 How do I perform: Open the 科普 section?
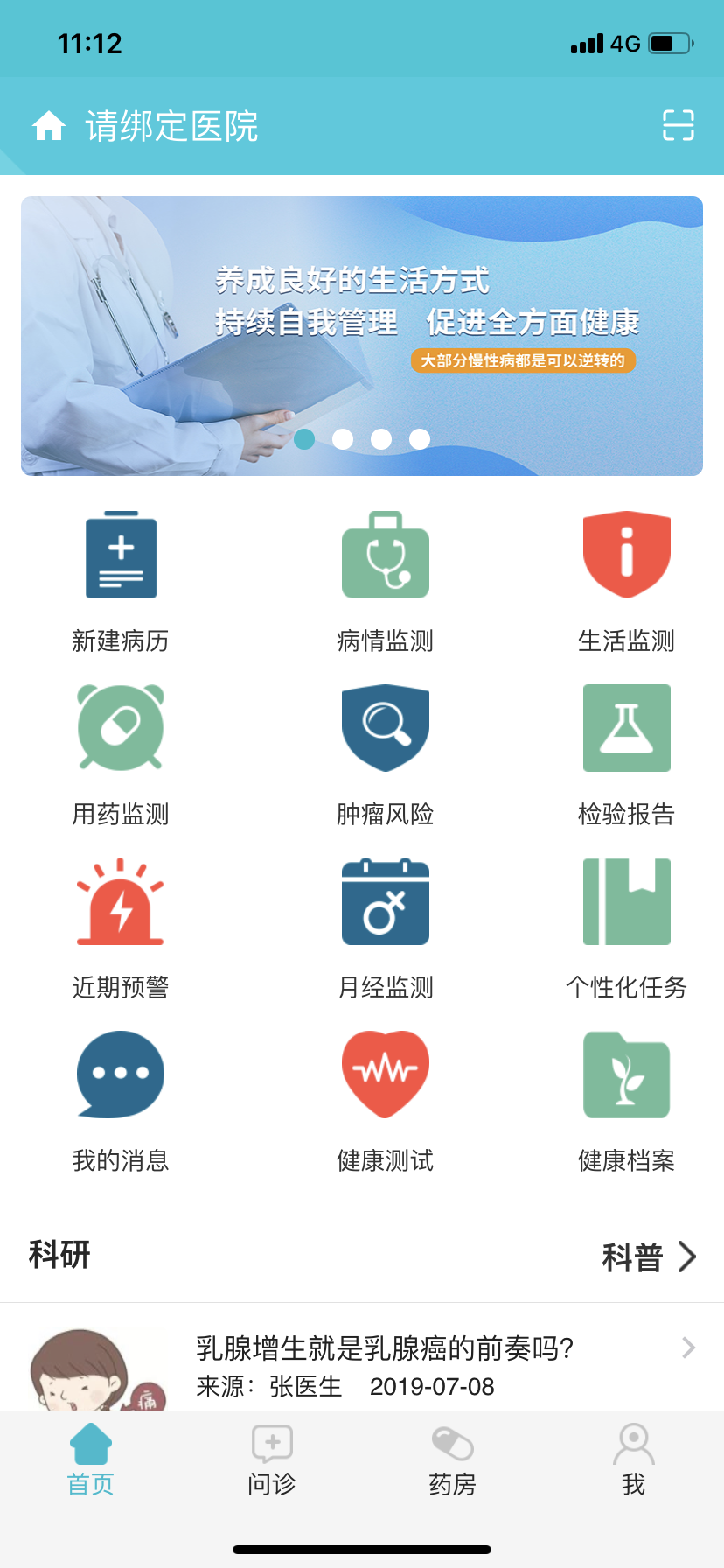click(650, 1257)
